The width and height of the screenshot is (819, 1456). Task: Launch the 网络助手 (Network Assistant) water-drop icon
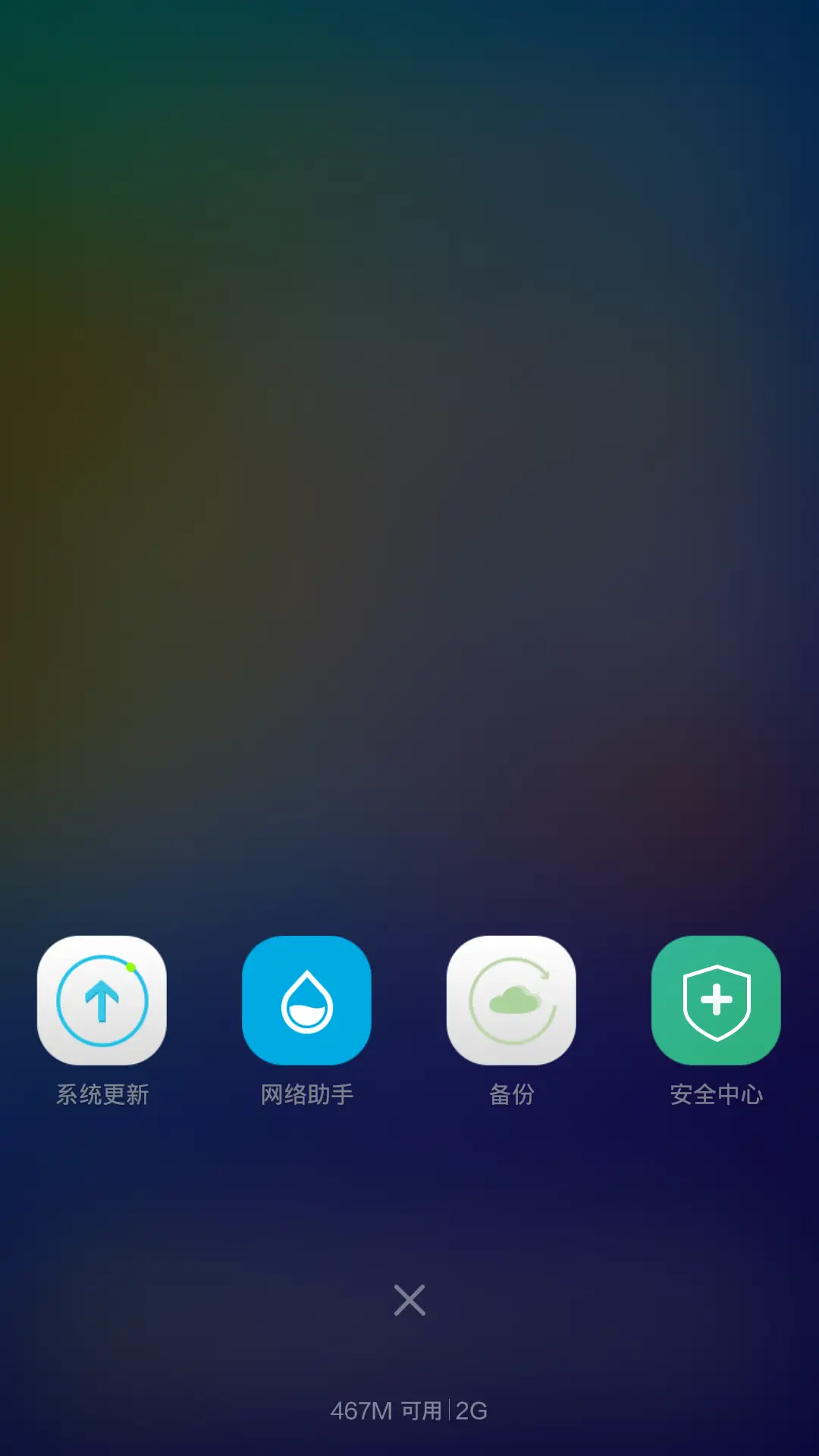307,999
